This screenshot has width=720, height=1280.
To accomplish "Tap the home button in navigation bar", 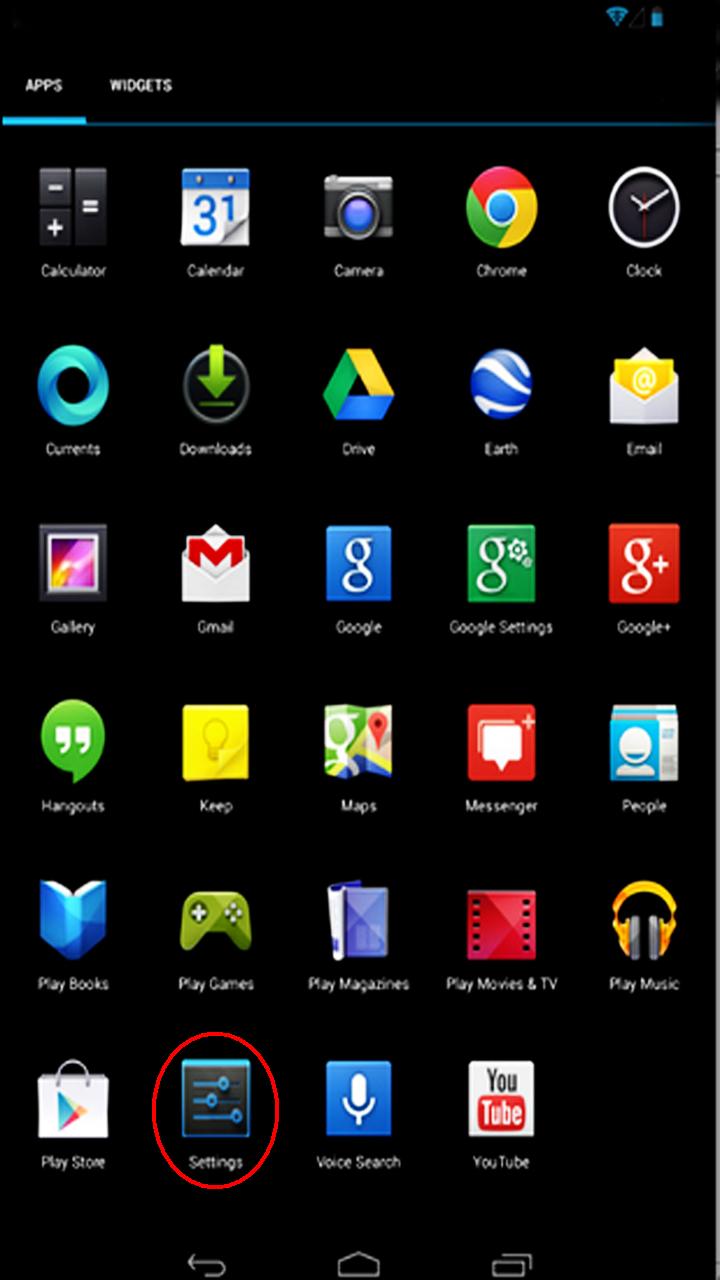I will pyautogui.click(x=358, y=1264).
